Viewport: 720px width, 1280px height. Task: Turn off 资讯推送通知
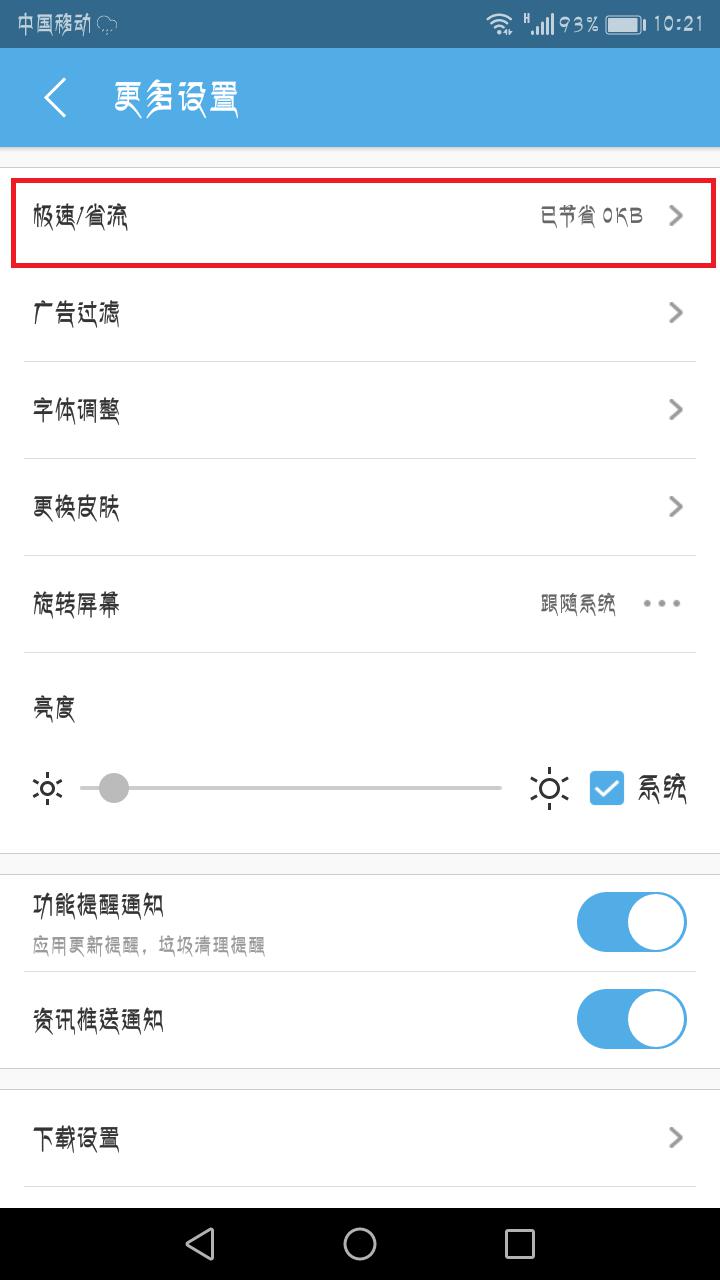tap(631, 1019)
